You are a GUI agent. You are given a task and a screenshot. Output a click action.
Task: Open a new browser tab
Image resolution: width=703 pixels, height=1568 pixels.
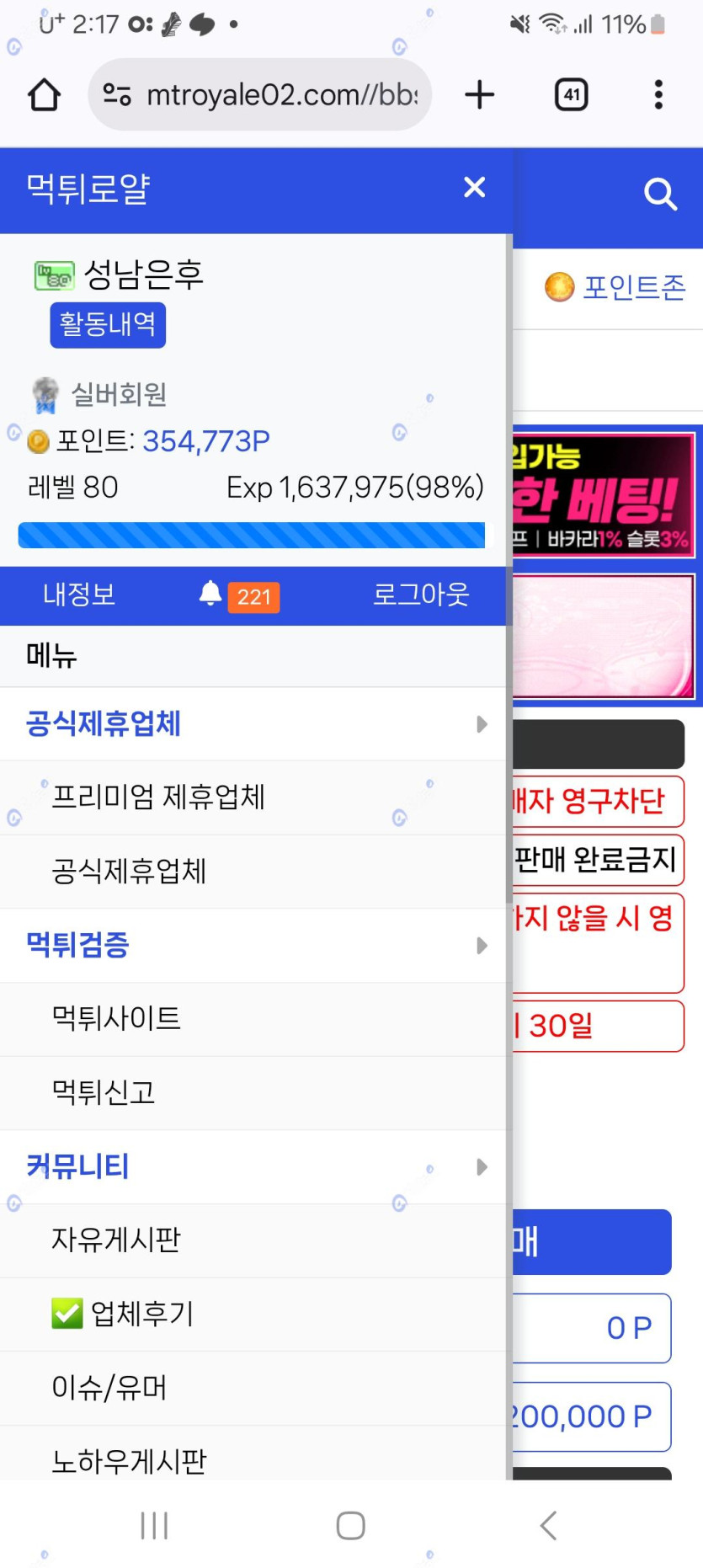coord(480,95)
